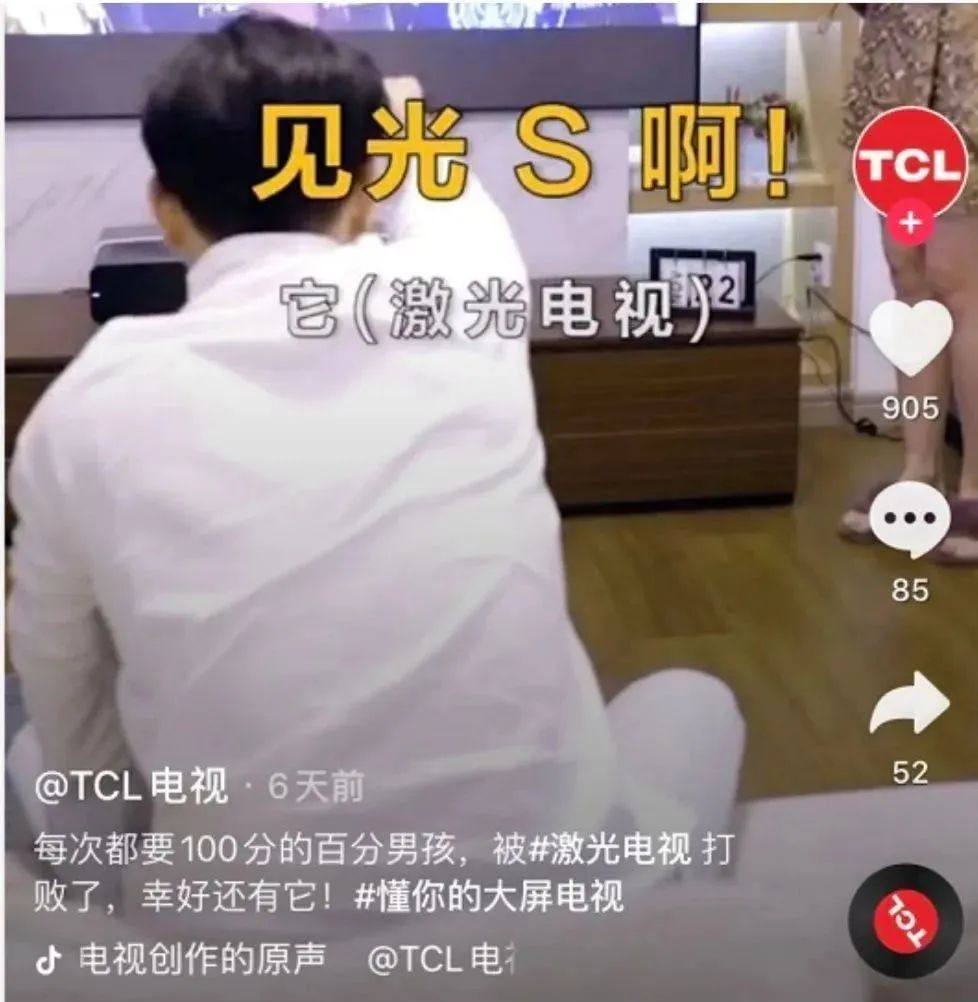Share this video

909,704
